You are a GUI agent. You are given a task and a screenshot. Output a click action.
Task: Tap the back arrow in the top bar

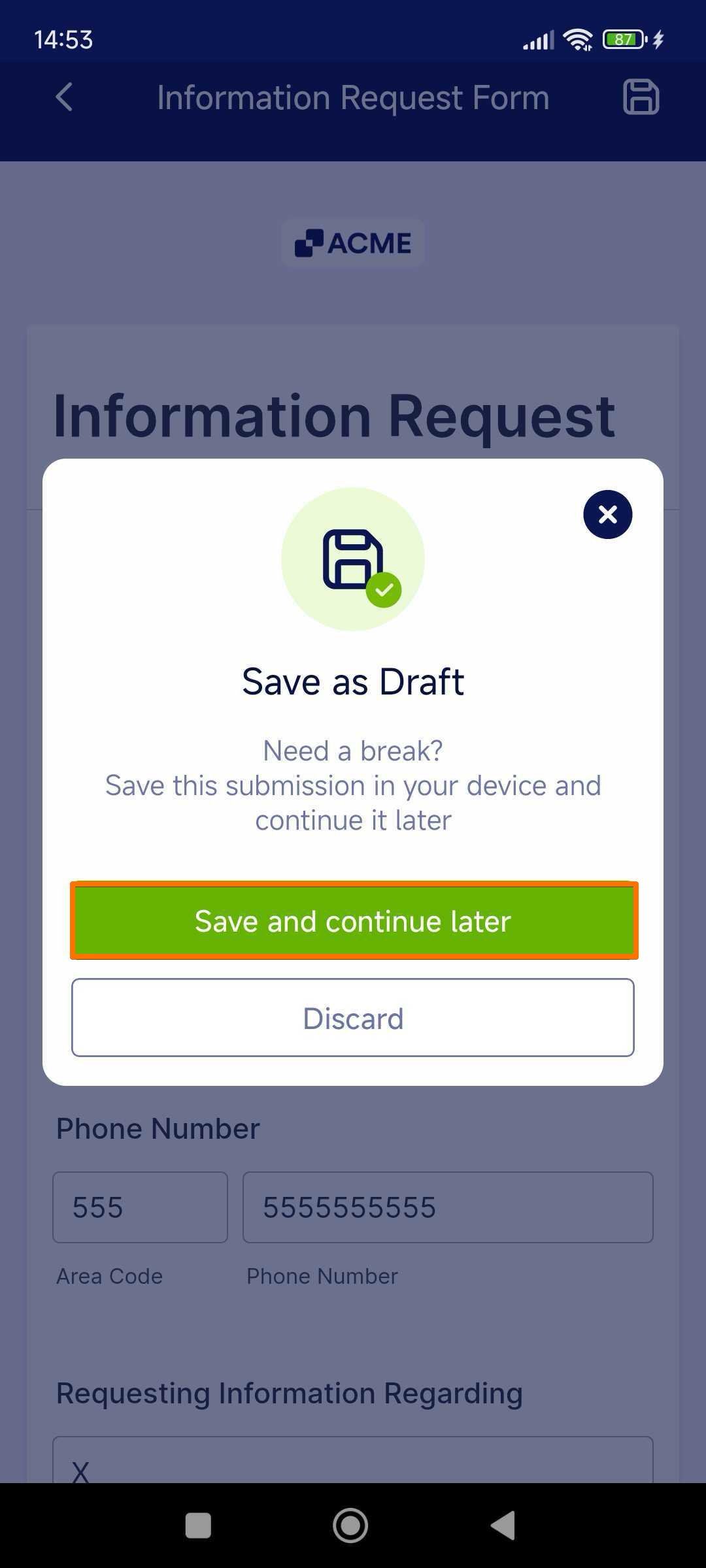pos(63,98)
